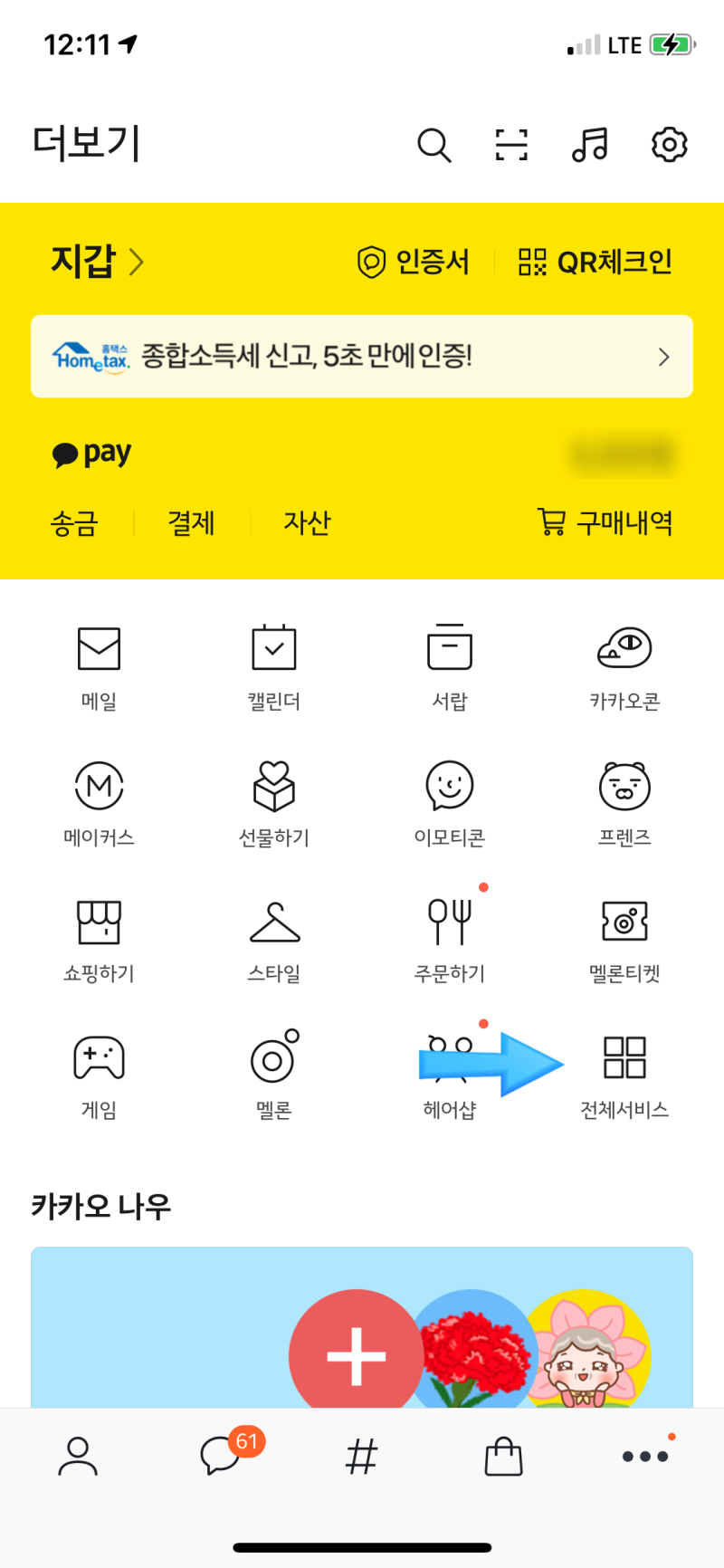Open the 주문하기 ordering icon
Image resolution: width=724 pixels, height=1568 pixels.
448,937
